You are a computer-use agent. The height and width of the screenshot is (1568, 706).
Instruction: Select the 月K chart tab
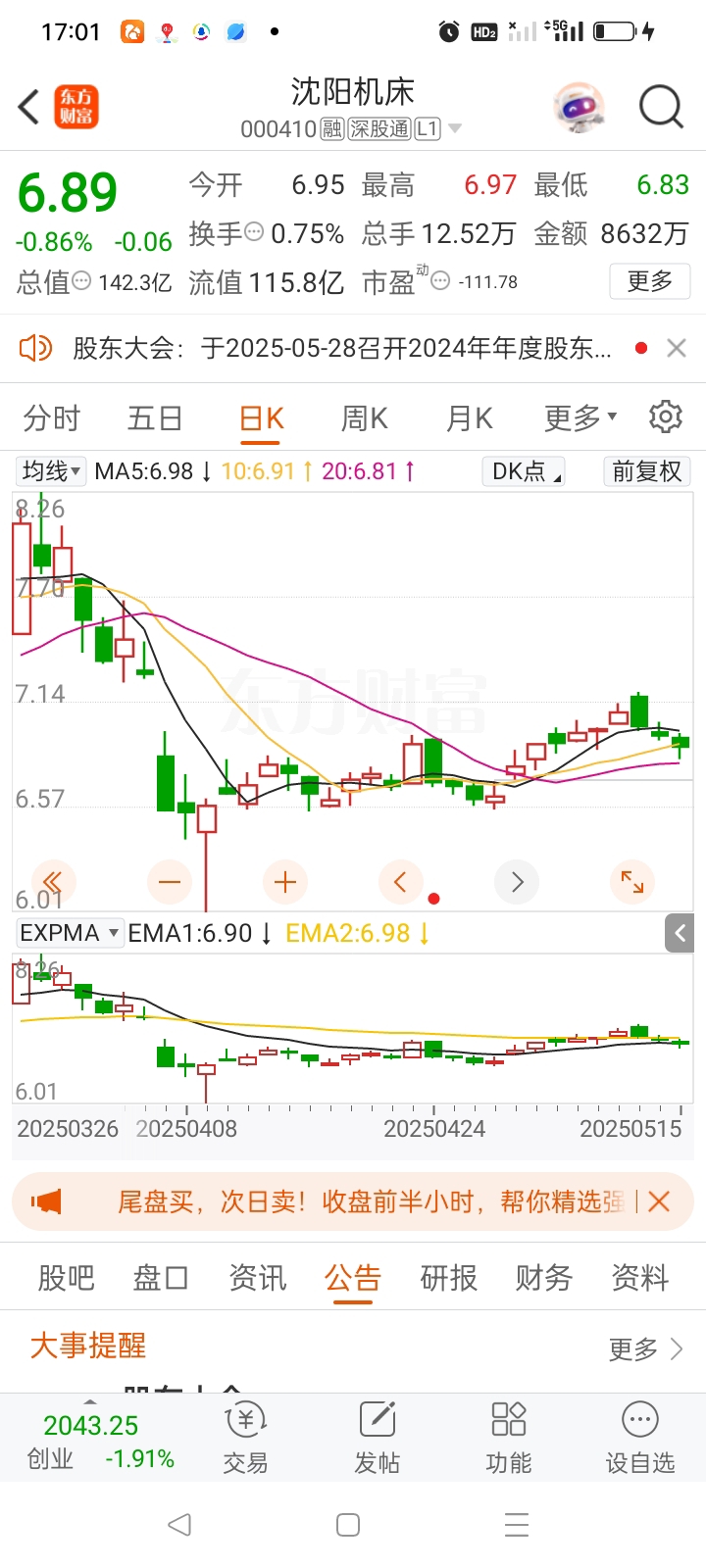[469, 418]
